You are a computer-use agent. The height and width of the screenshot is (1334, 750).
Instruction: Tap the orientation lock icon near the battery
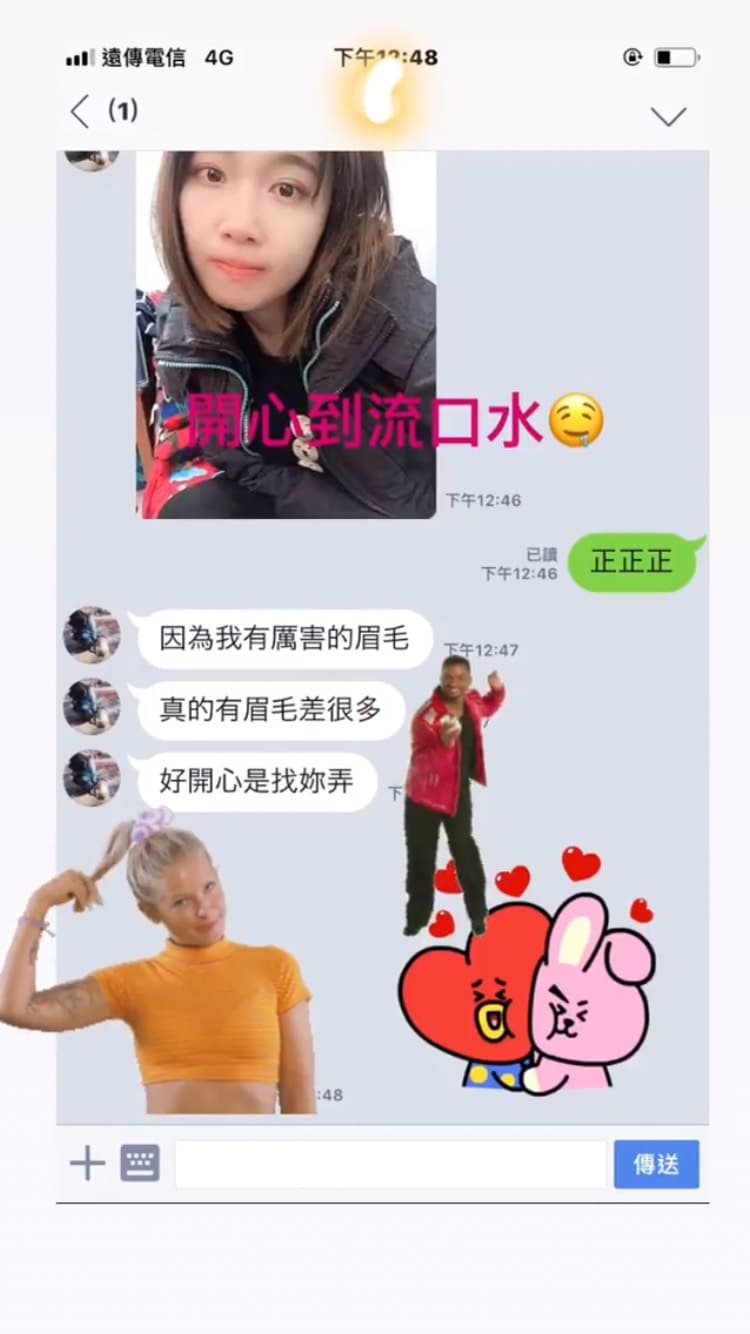click(x=630, y=58)
